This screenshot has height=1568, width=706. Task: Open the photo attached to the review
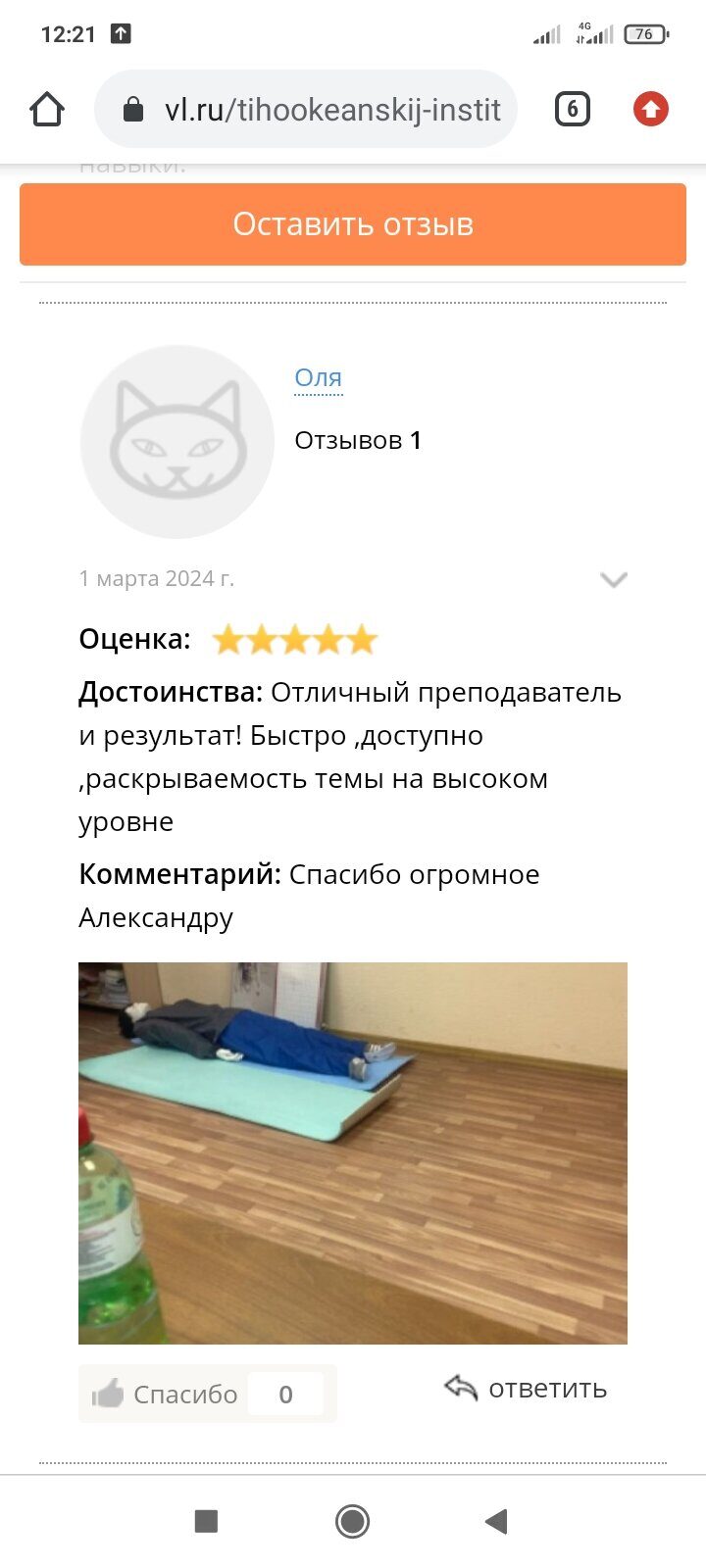click(x=353, y=1152)
